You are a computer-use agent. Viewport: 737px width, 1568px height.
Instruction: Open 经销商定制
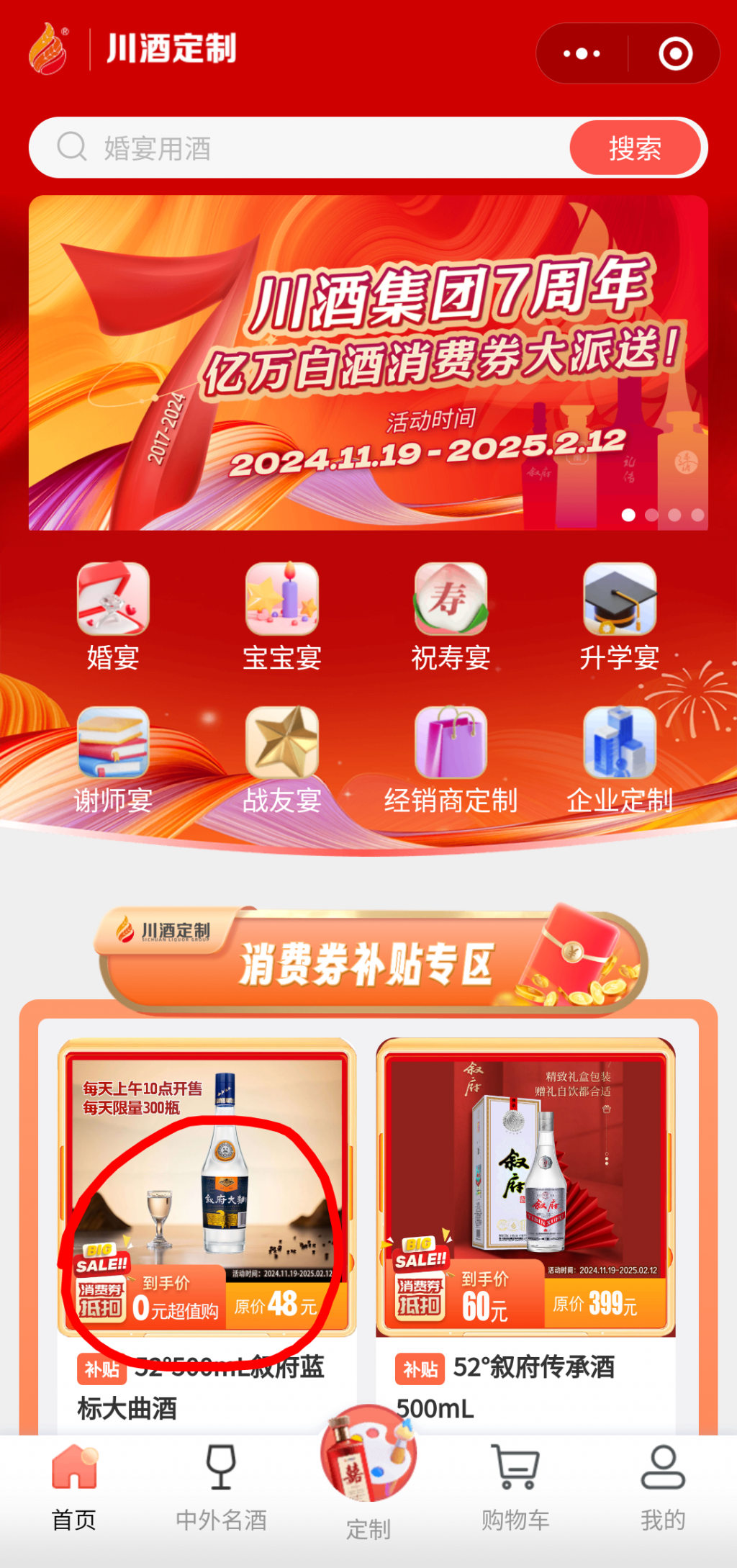(451, 760)
